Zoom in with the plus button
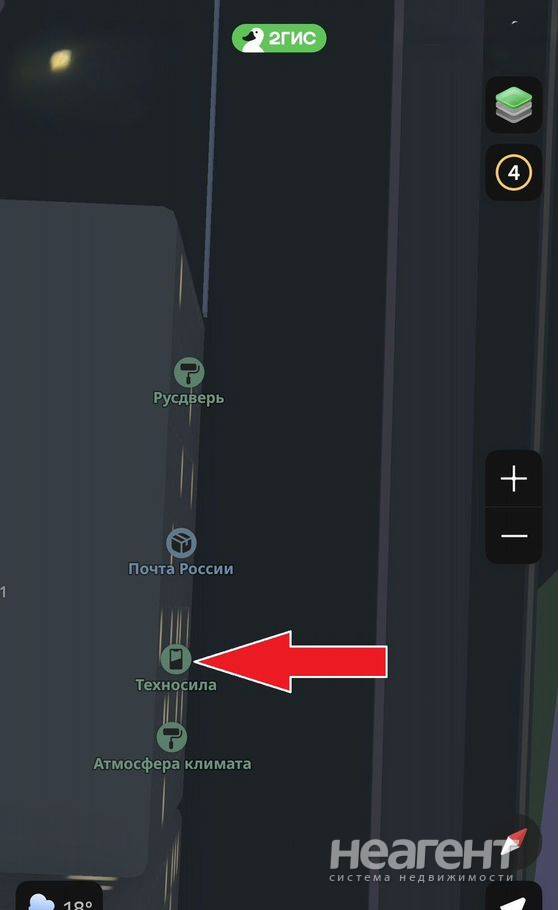Viewport: 558px width, 910px height. [x=514, y=479]
